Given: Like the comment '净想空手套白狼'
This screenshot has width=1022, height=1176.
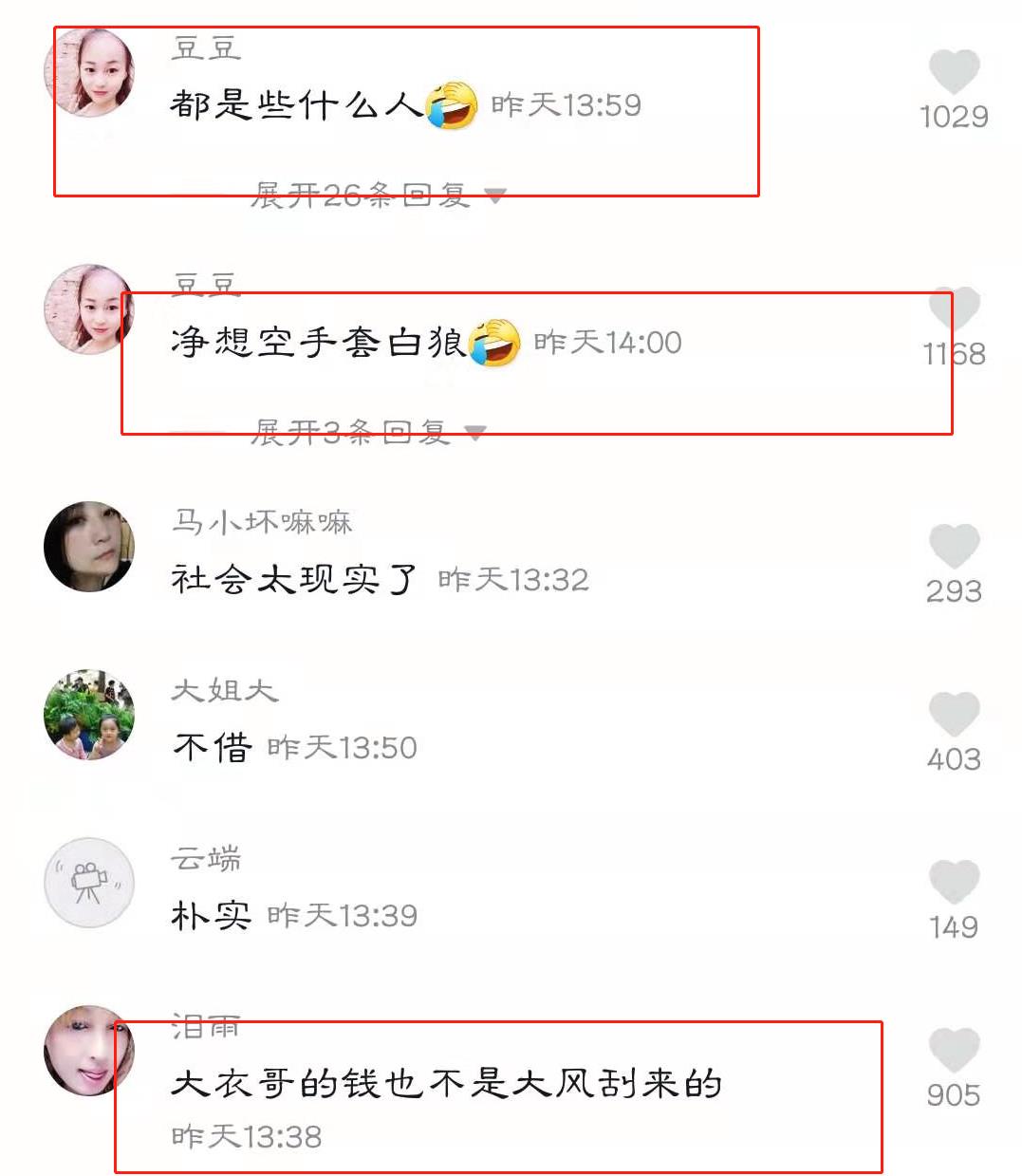Looking at the screenshot, I should coord(953,309).
